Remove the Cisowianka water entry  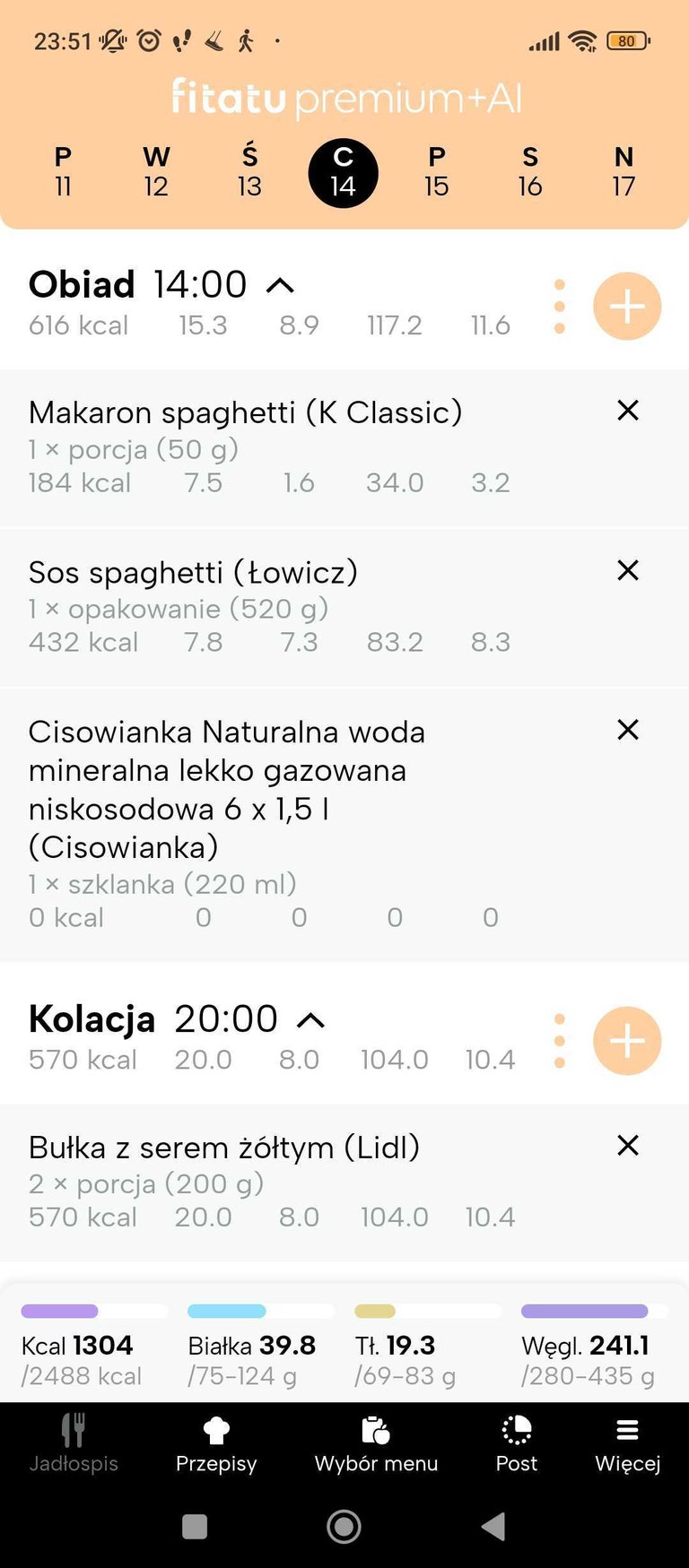(628, 730)
